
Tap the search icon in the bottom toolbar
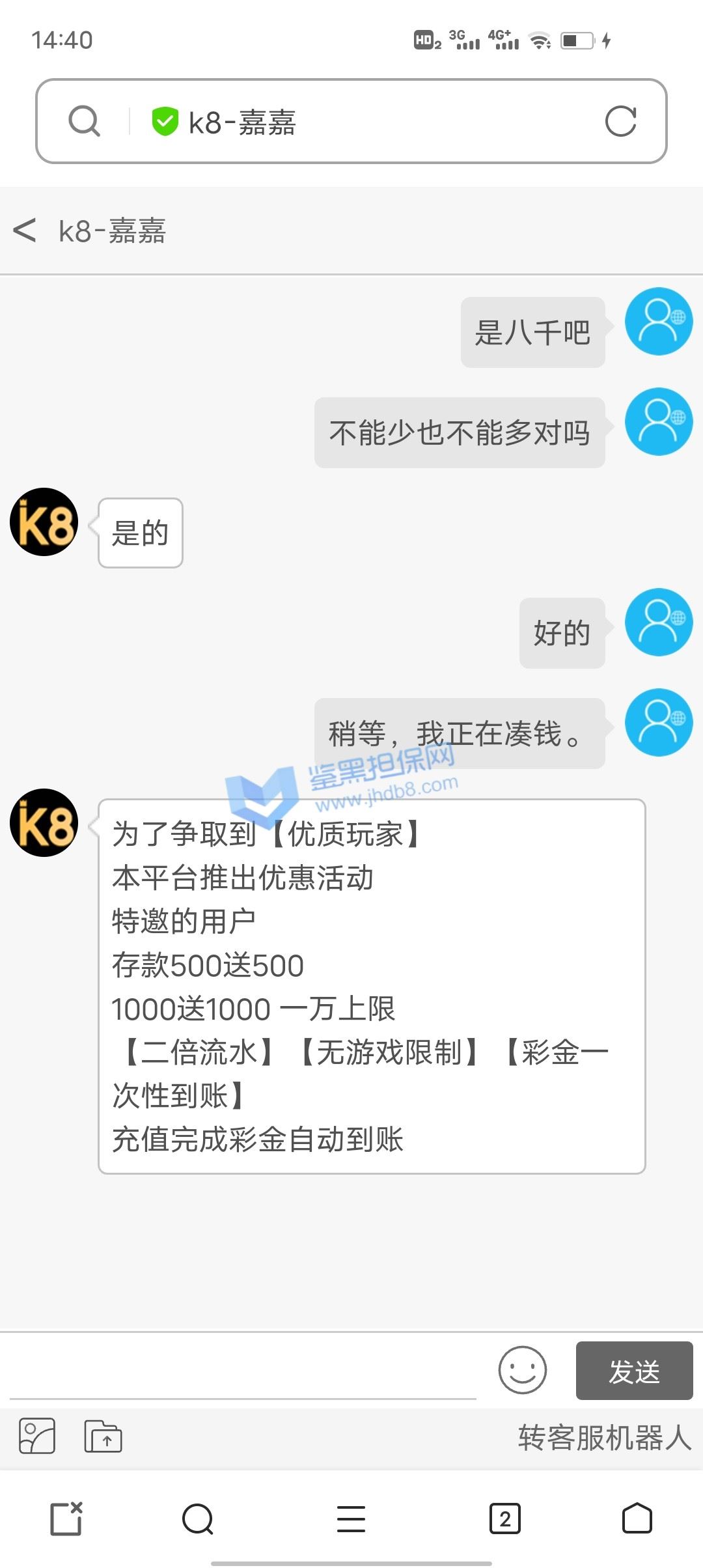pyautogui.click(x=198, y=1519)
